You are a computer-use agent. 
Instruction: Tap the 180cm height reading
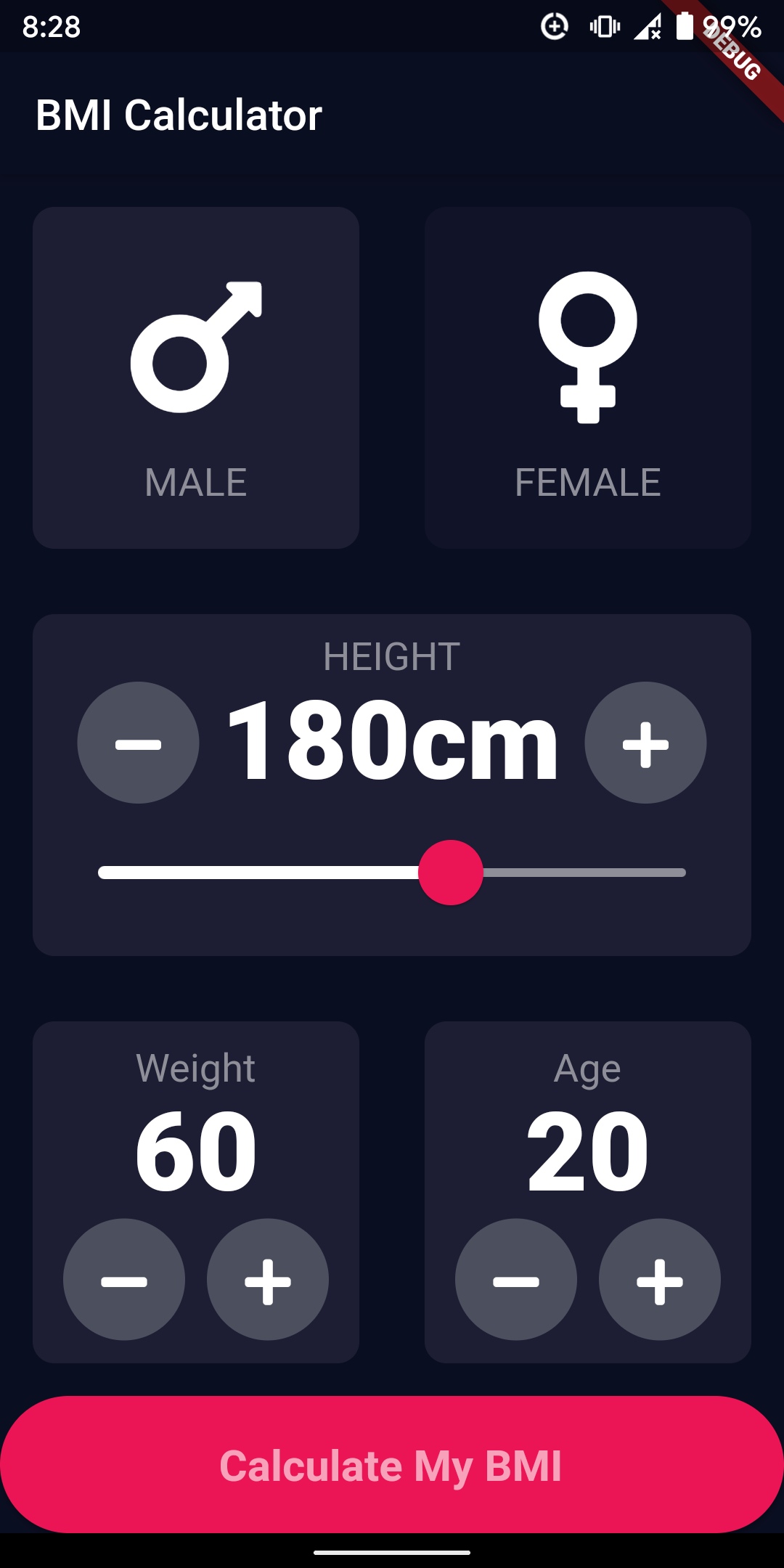[391, 742]
